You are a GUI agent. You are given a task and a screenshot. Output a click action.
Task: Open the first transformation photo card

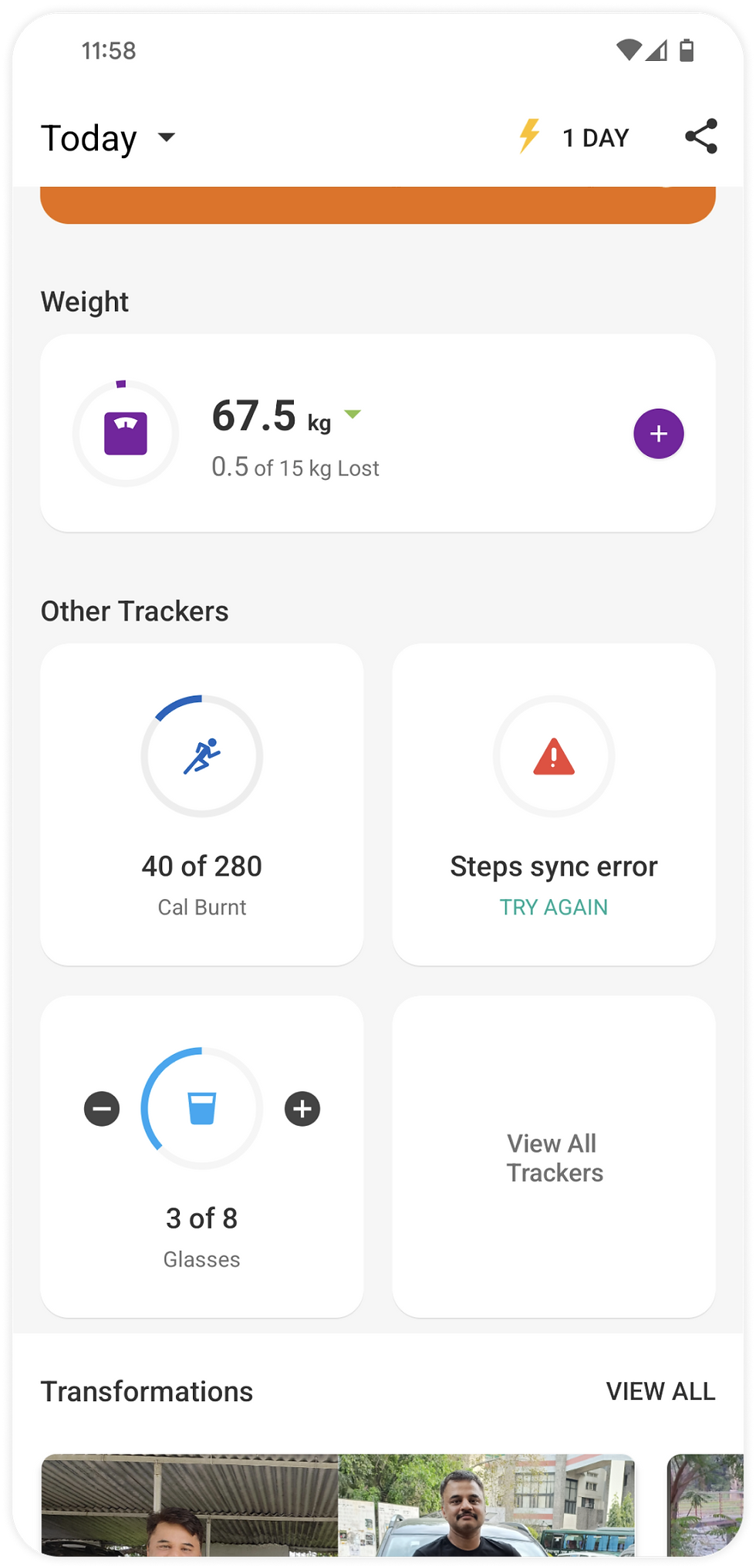coord(338,1505)
